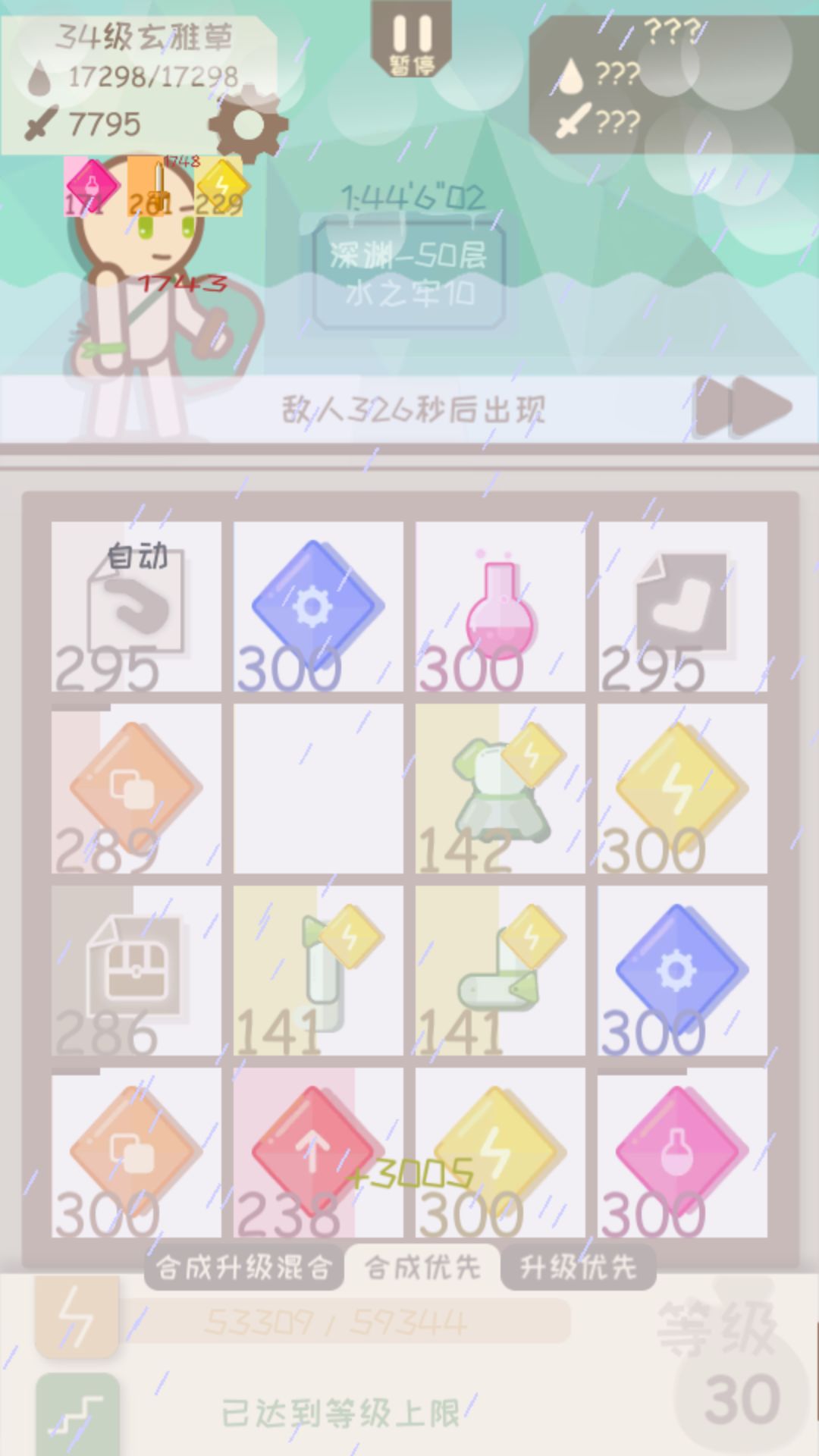The width and height of the screenshot is (819, 1456).
Task: Select the green clothes item numbered 142
Action: click(500, 789)
